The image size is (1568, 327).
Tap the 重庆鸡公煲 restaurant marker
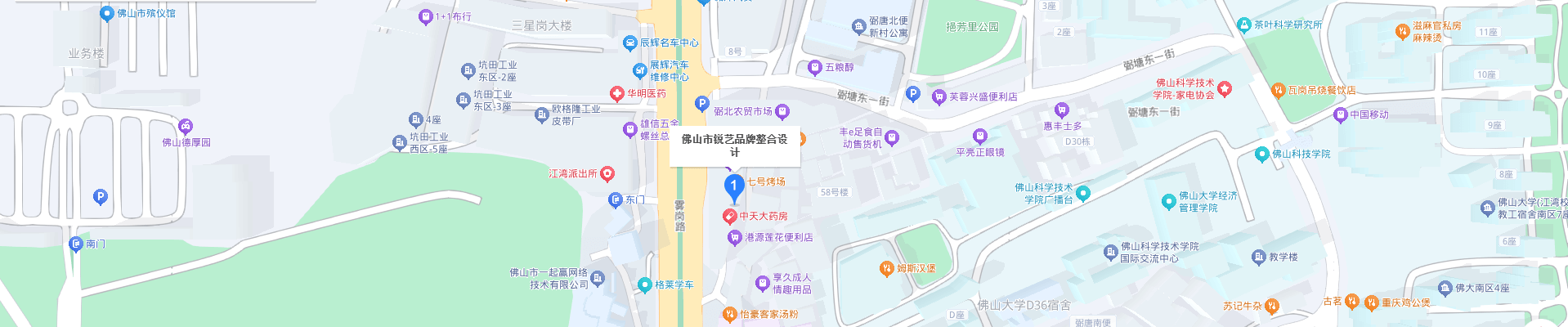(1372, 303)
